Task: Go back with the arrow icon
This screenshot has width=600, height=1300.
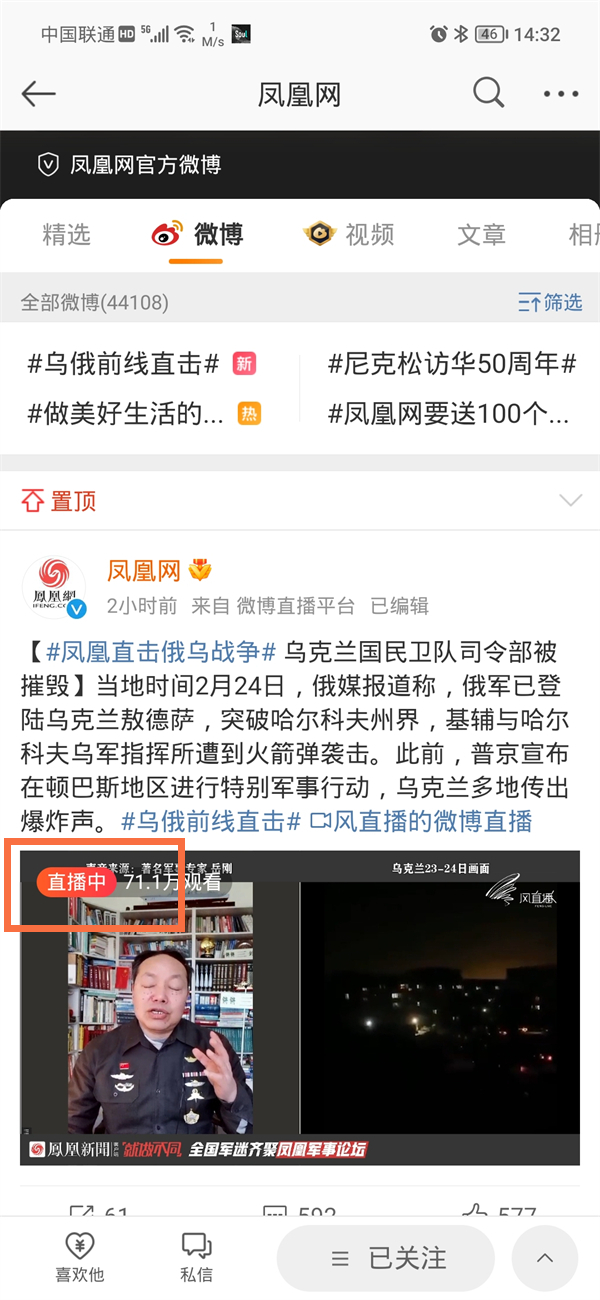Action: pos(39,94)
